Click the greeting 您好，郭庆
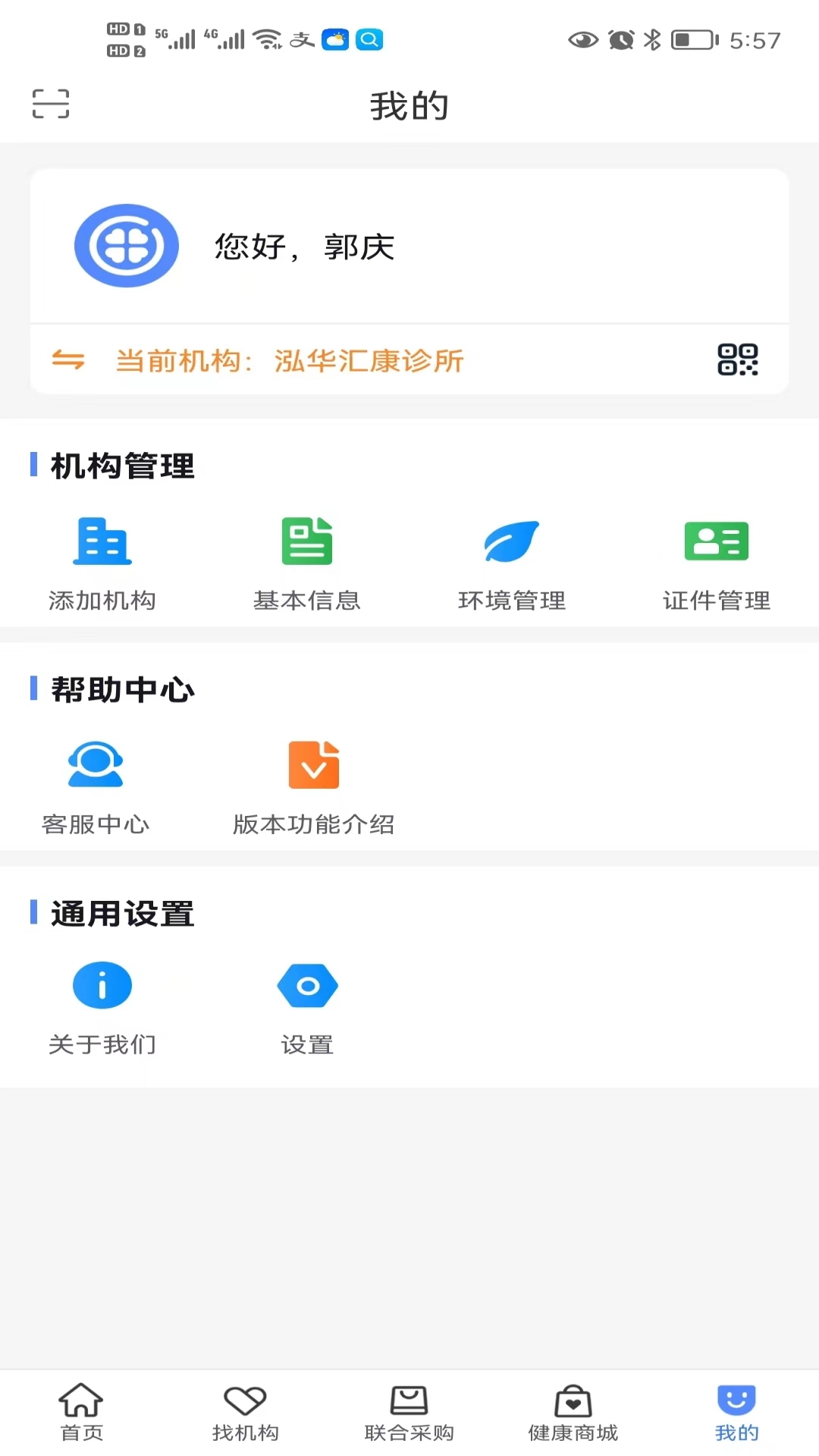Screen dimensions: 819x1456 [303, 246]
